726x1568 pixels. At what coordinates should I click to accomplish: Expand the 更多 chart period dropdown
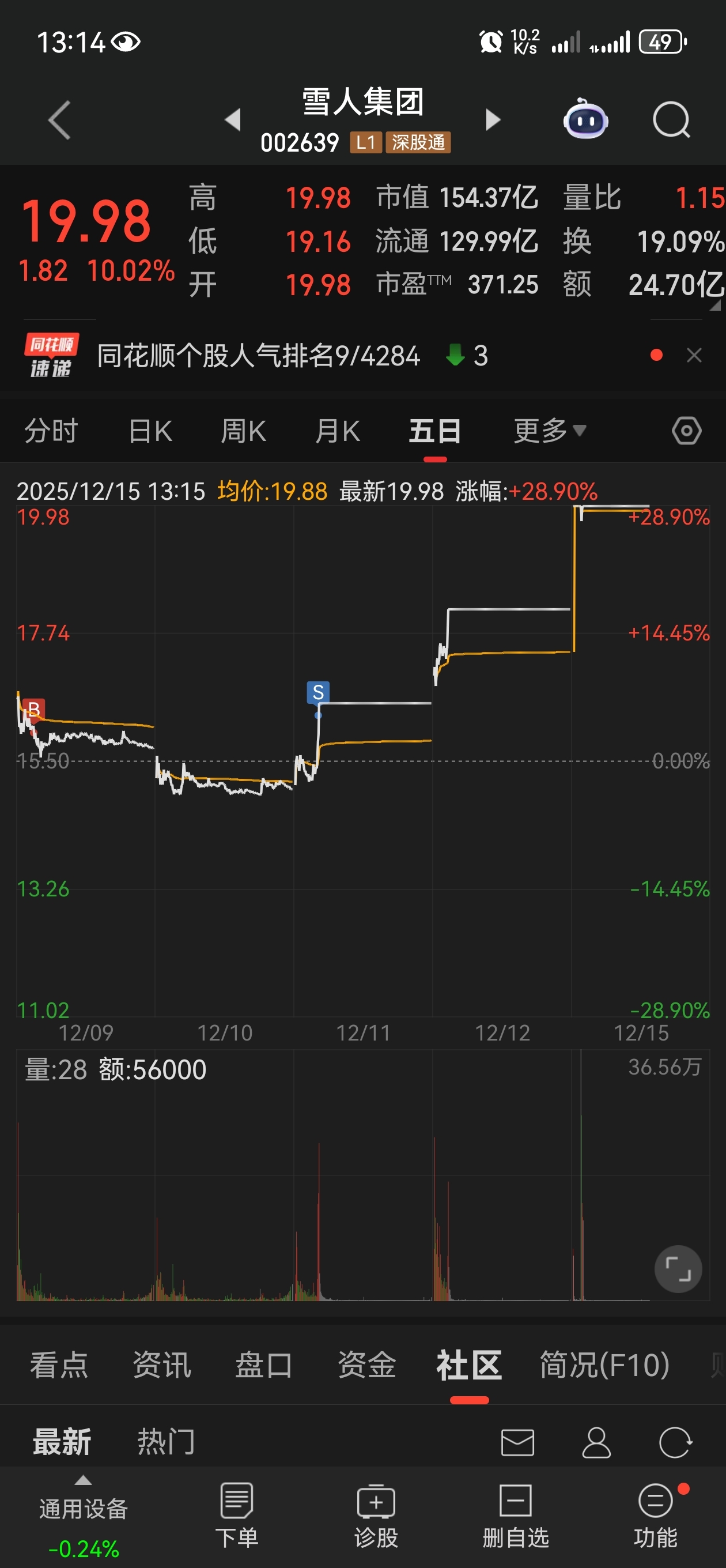pos(550,431)
